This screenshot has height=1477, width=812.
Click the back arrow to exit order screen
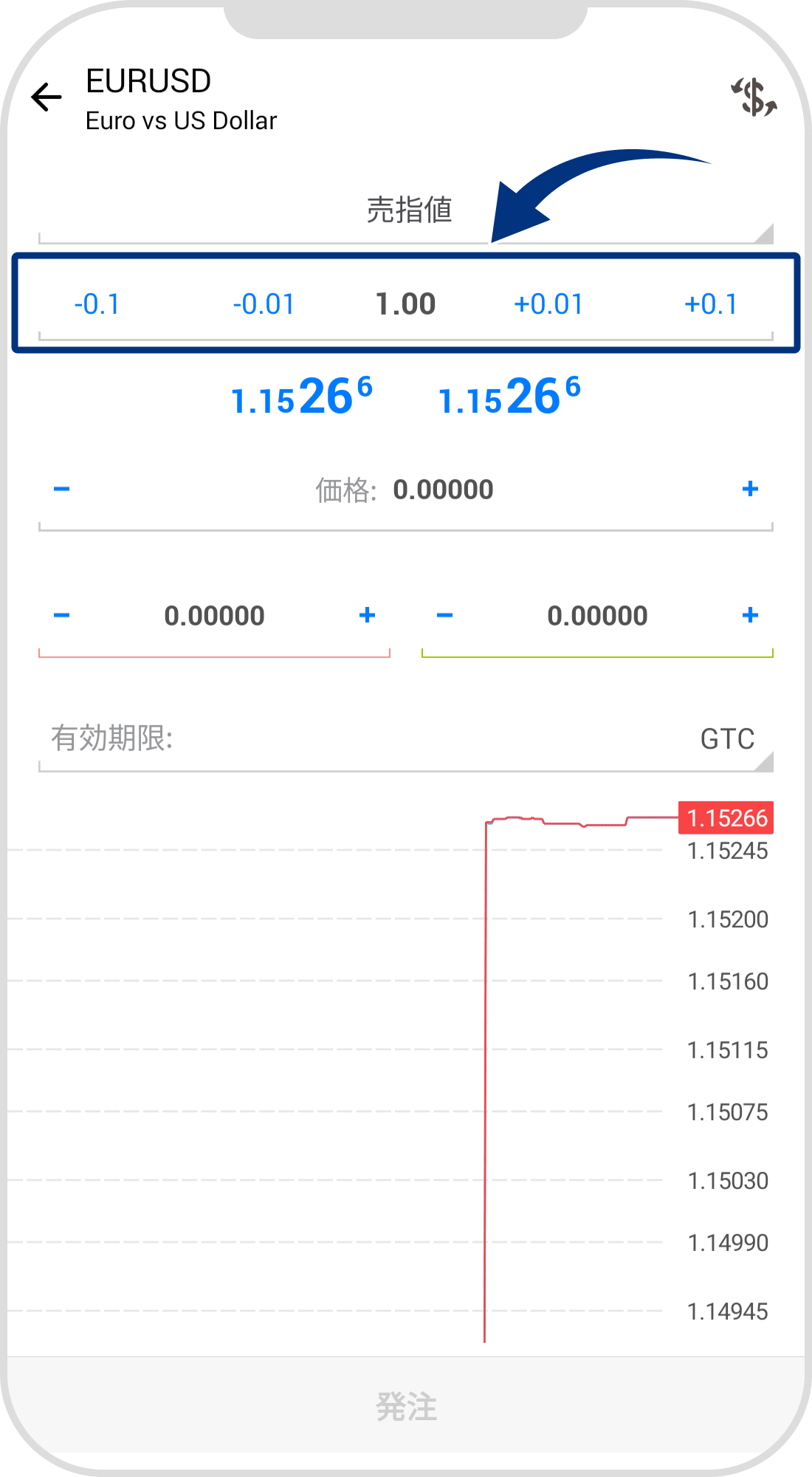tap(46, 97)
